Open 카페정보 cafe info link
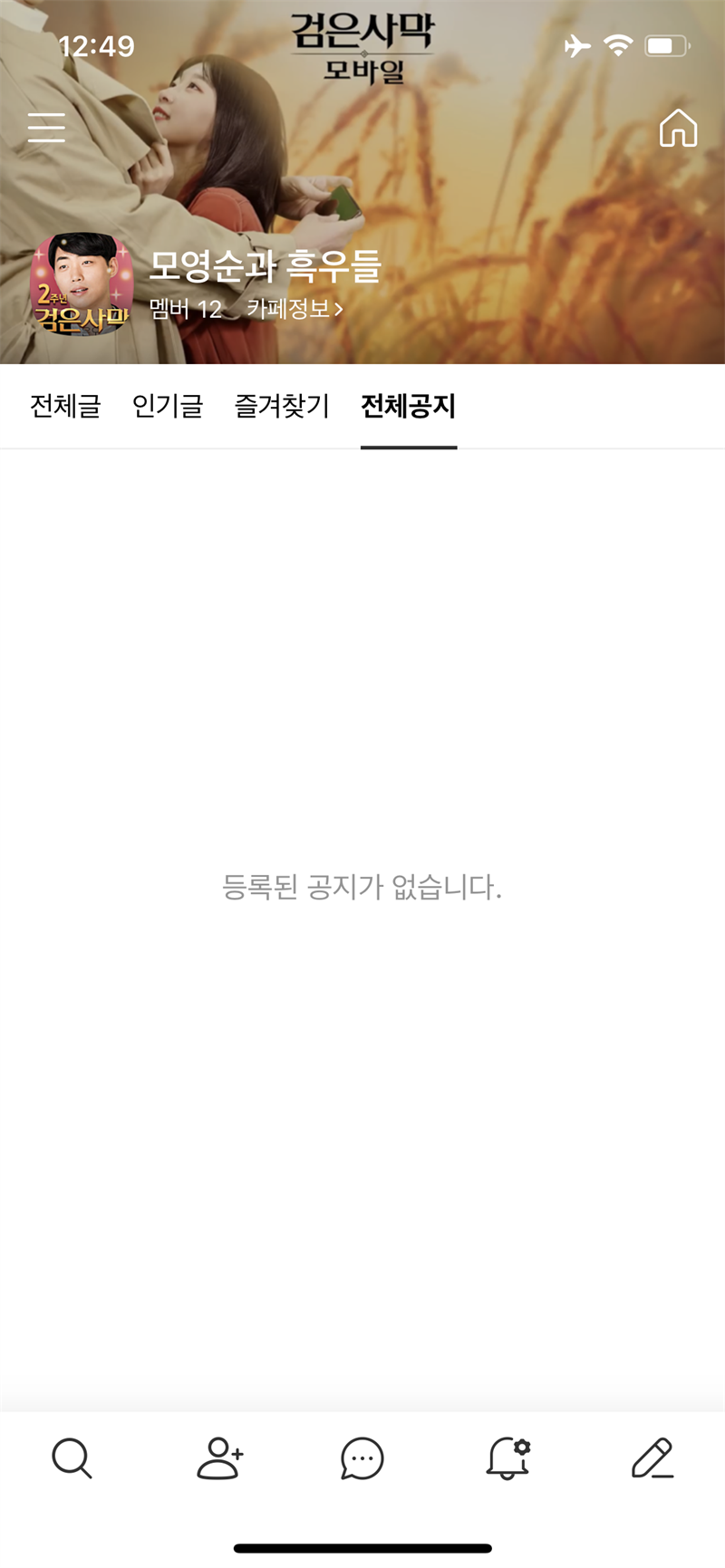The height and width of the screenshot is (1568, 725). (295, 309)
